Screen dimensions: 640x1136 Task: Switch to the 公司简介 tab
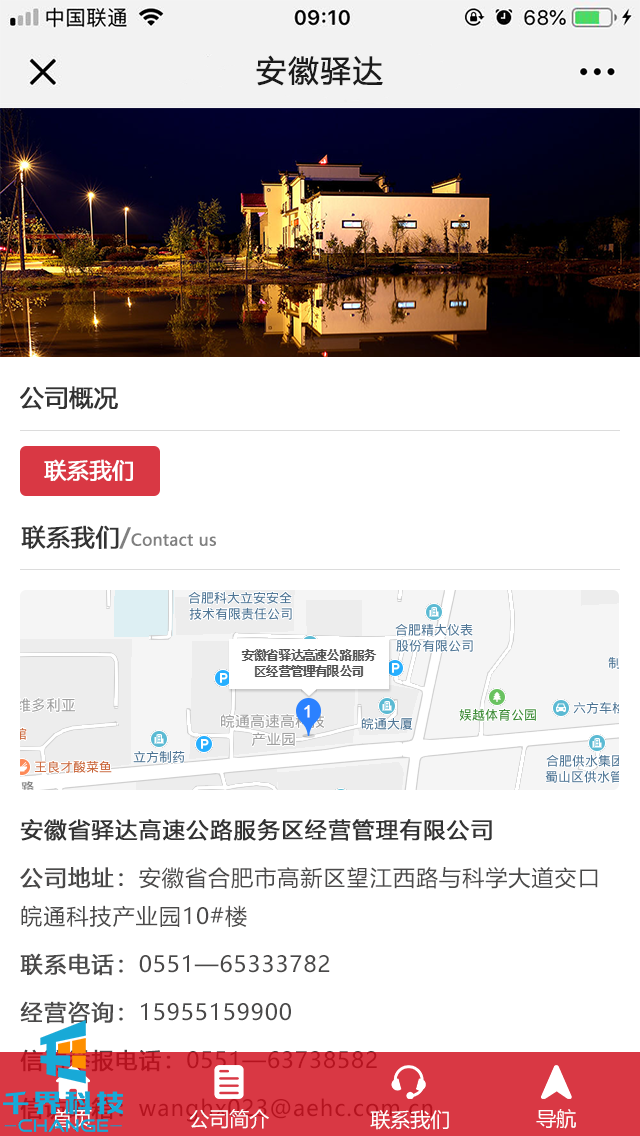coord(229,1095)
